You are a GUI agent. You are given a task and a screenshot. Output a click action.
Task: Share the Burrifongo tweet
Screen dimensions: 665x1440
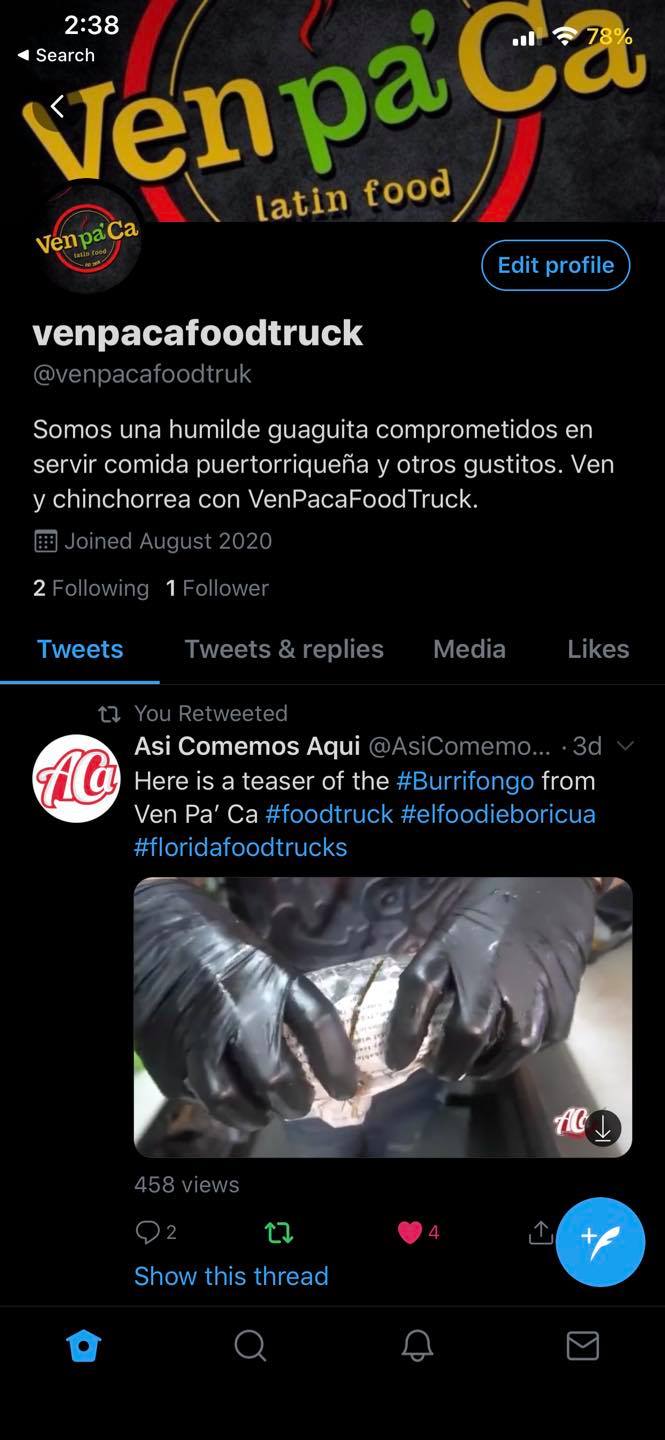540,1233
